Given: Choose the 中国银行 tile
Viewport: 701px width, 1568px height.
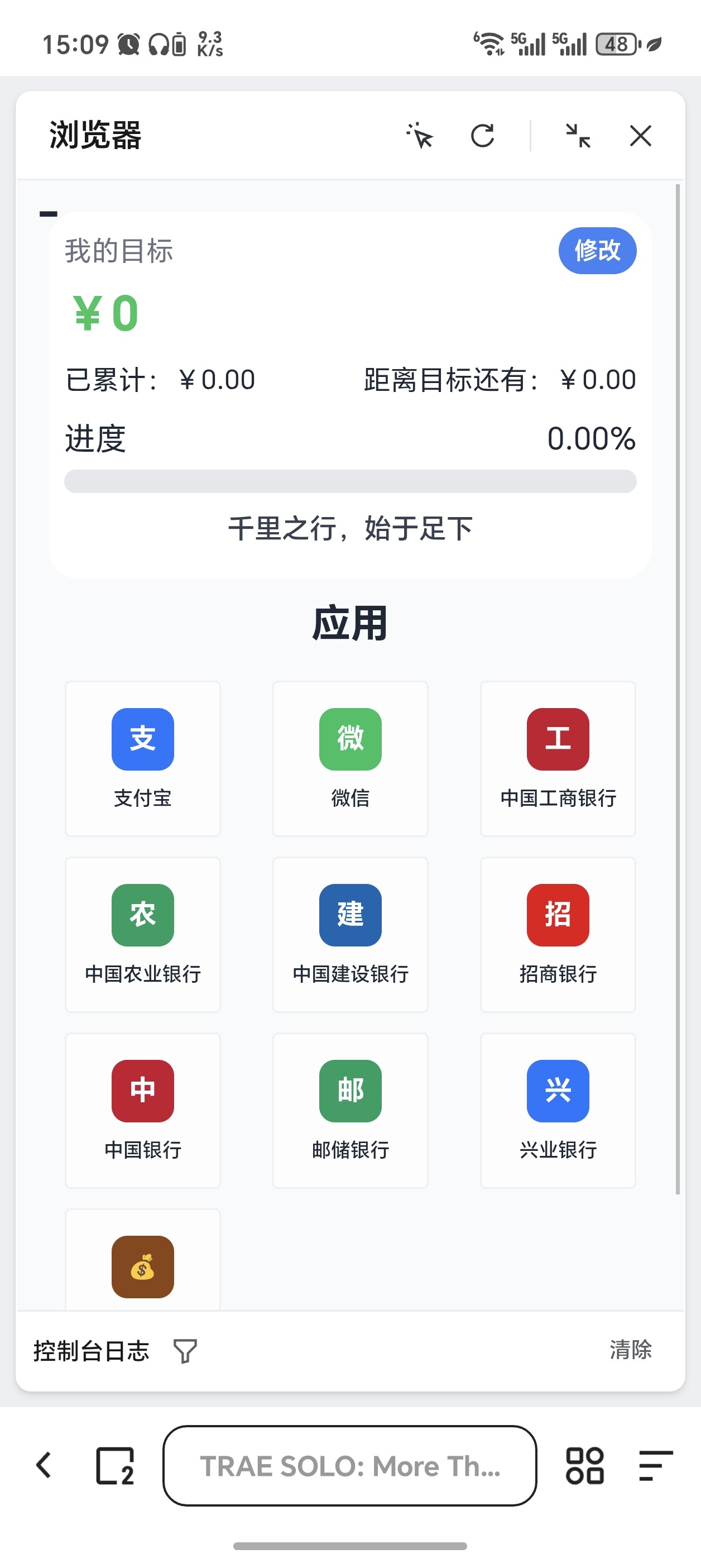Looking at the screenshot, I should pos(142,1110).
